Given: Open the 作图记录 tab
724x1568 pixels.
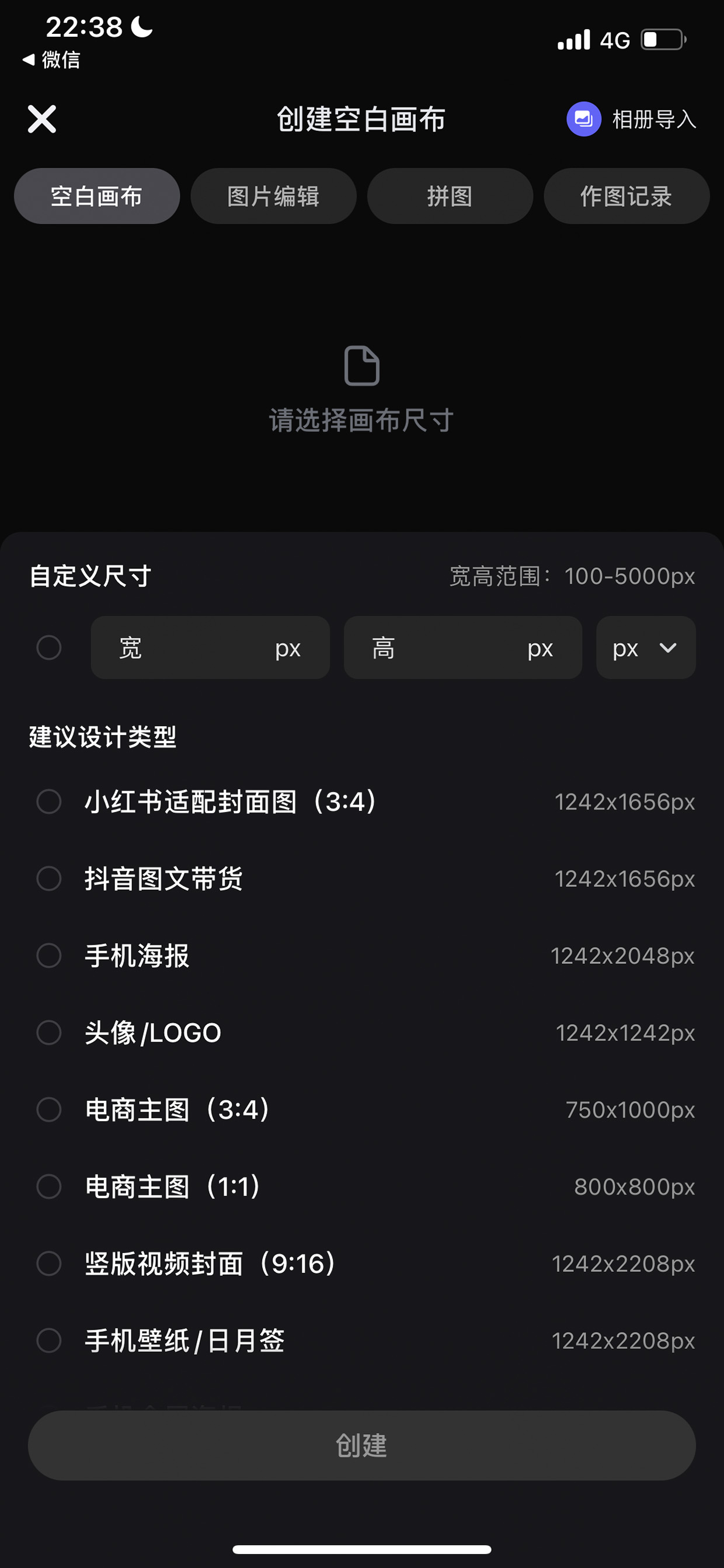Looking at the screenshot, I should pyautogui.click(x=626, y=196).
